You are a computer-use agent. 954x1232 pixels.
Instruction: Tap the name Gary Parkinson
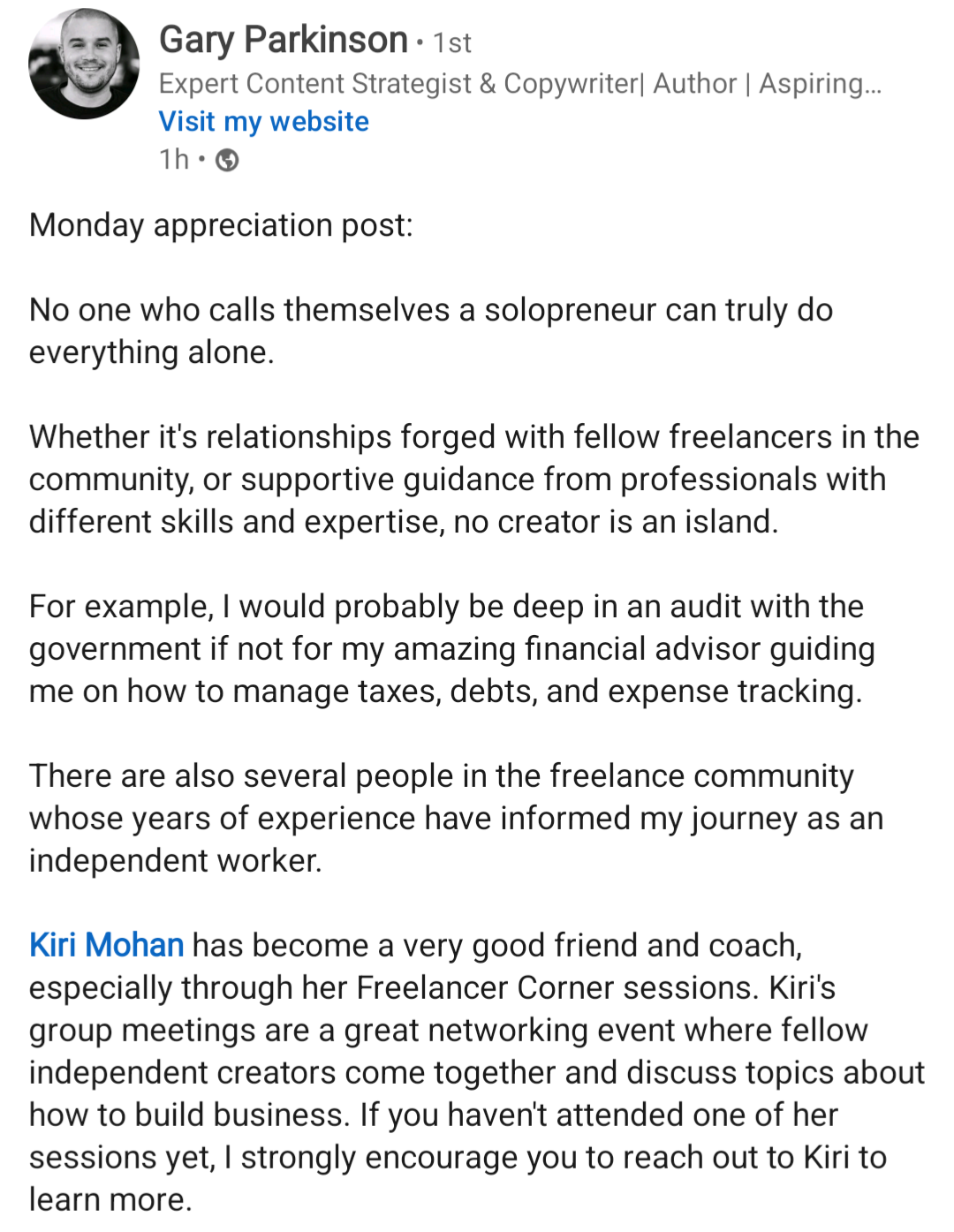[284, 40]
